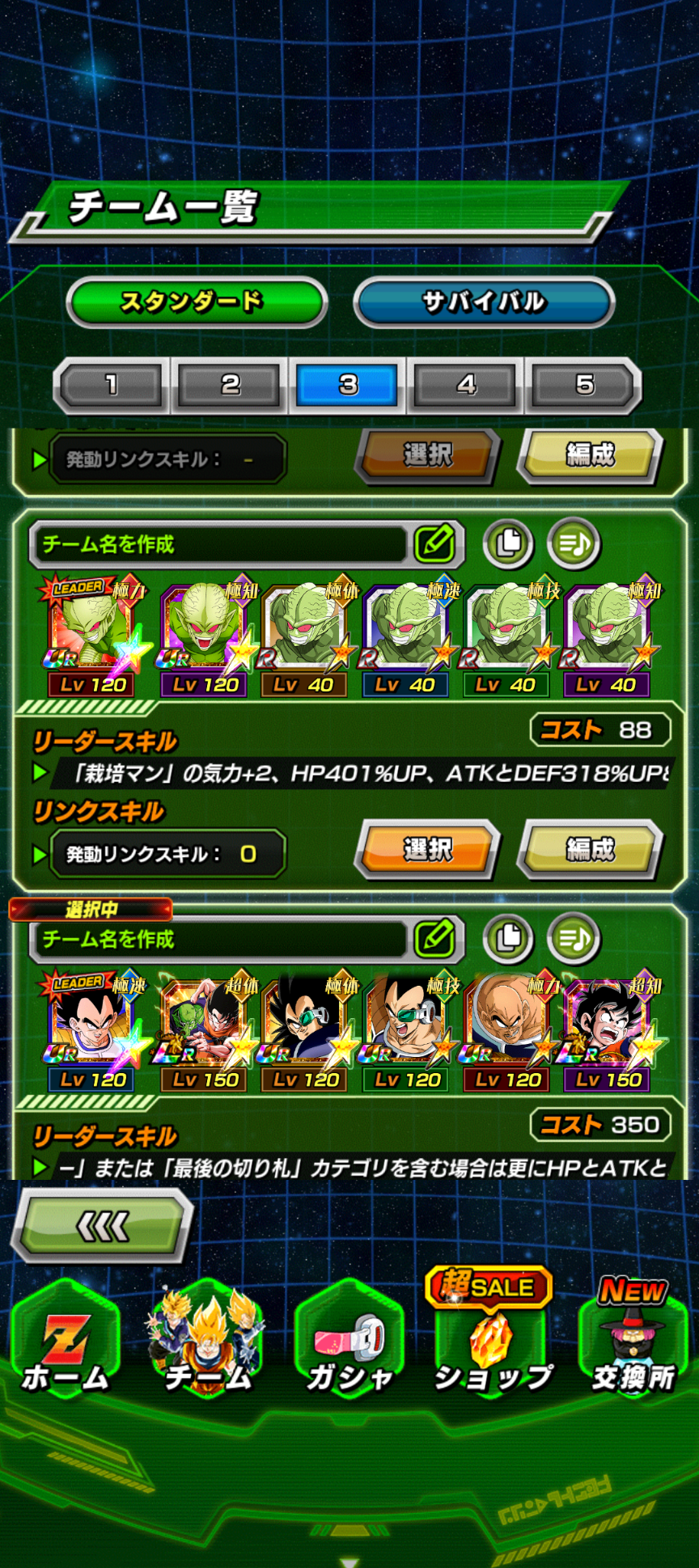Tap 編成 on the team above Saibaman

tap(590, 455)
